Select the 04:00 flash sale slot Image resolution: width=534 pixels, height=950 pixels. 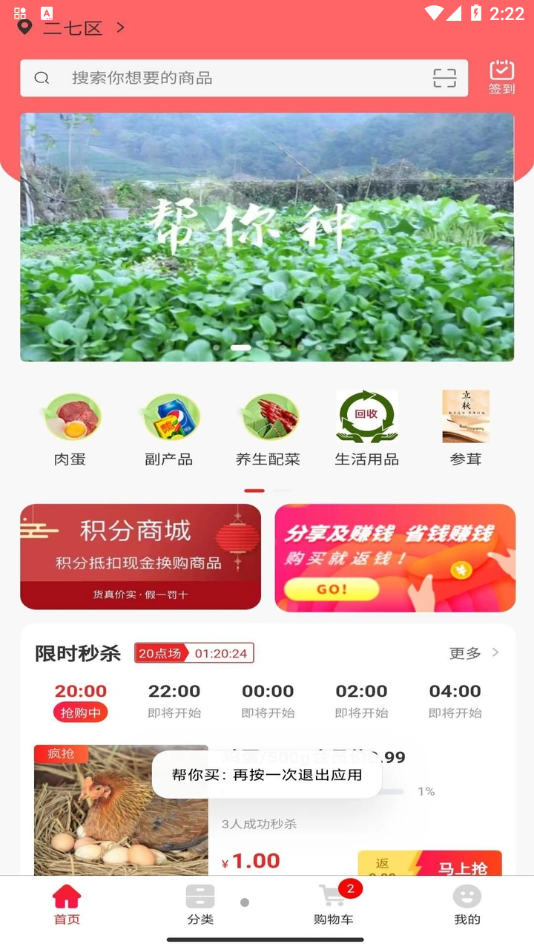[x=455, y=701]
